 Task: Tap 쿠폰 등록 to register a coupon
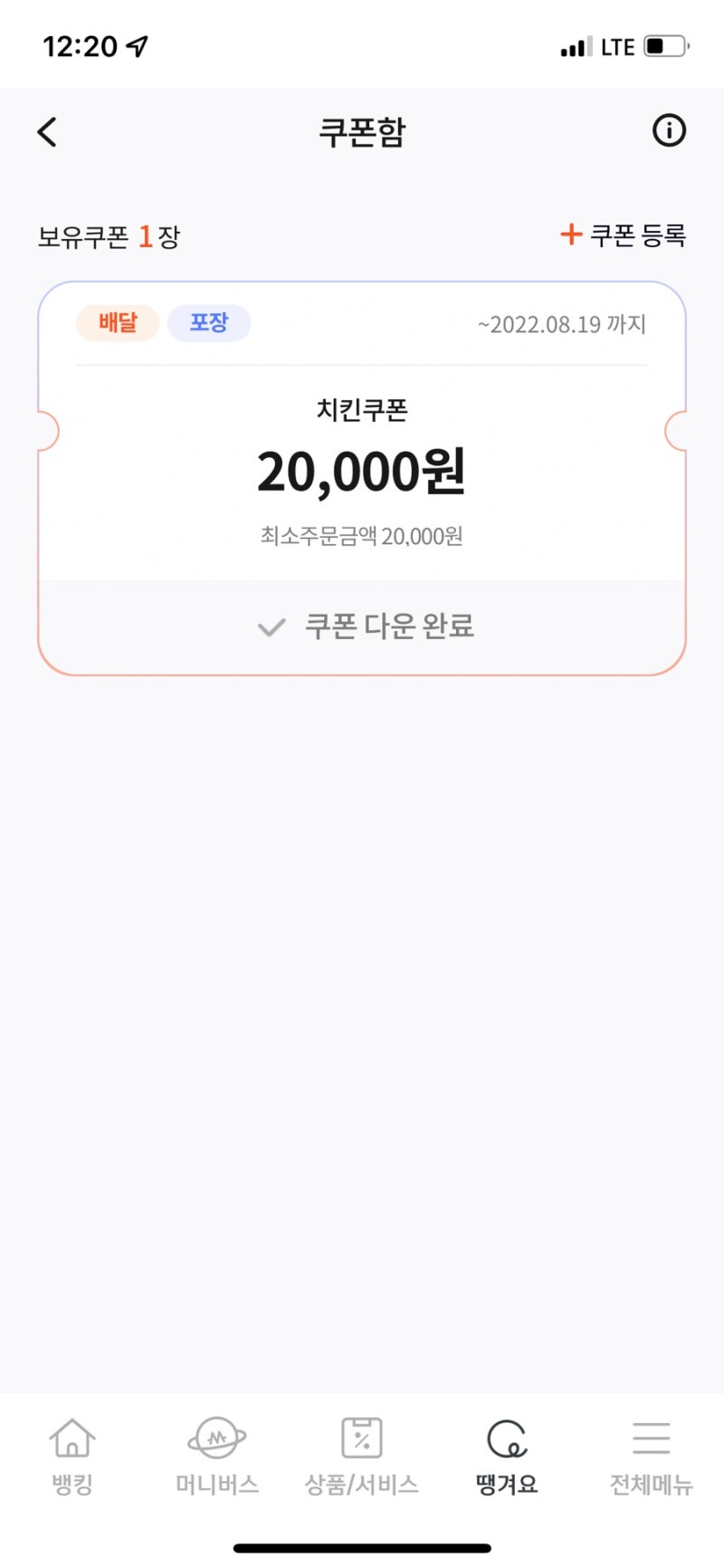(x=624, y=235)
